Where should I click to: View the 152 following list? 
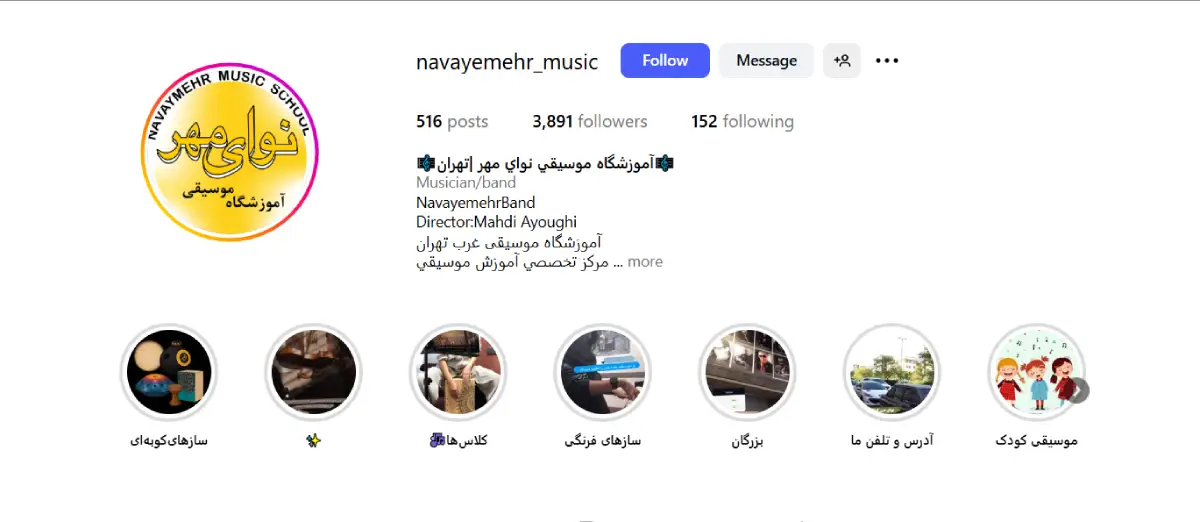(742, 122)
